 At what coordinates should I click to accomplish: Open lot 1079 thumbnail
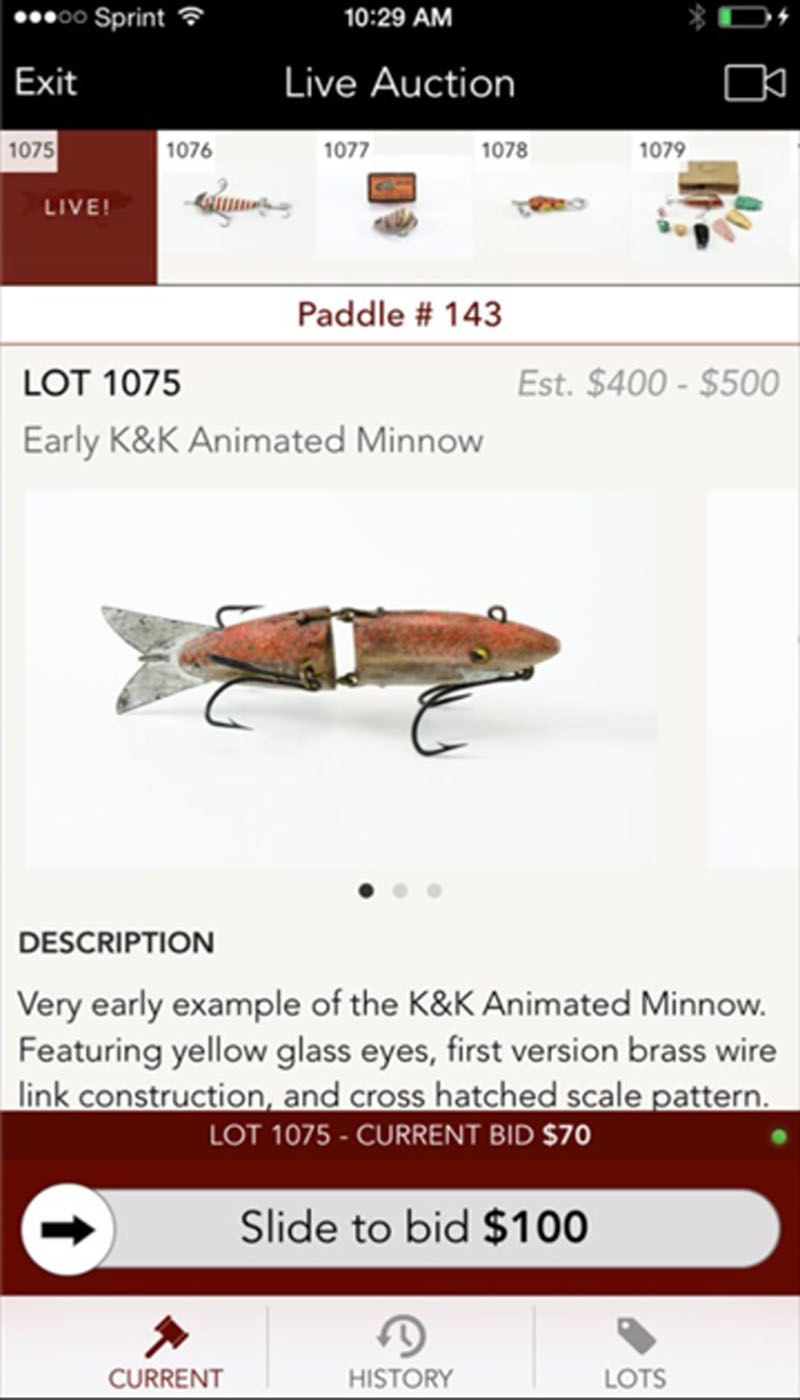click(x=711, y=207)
